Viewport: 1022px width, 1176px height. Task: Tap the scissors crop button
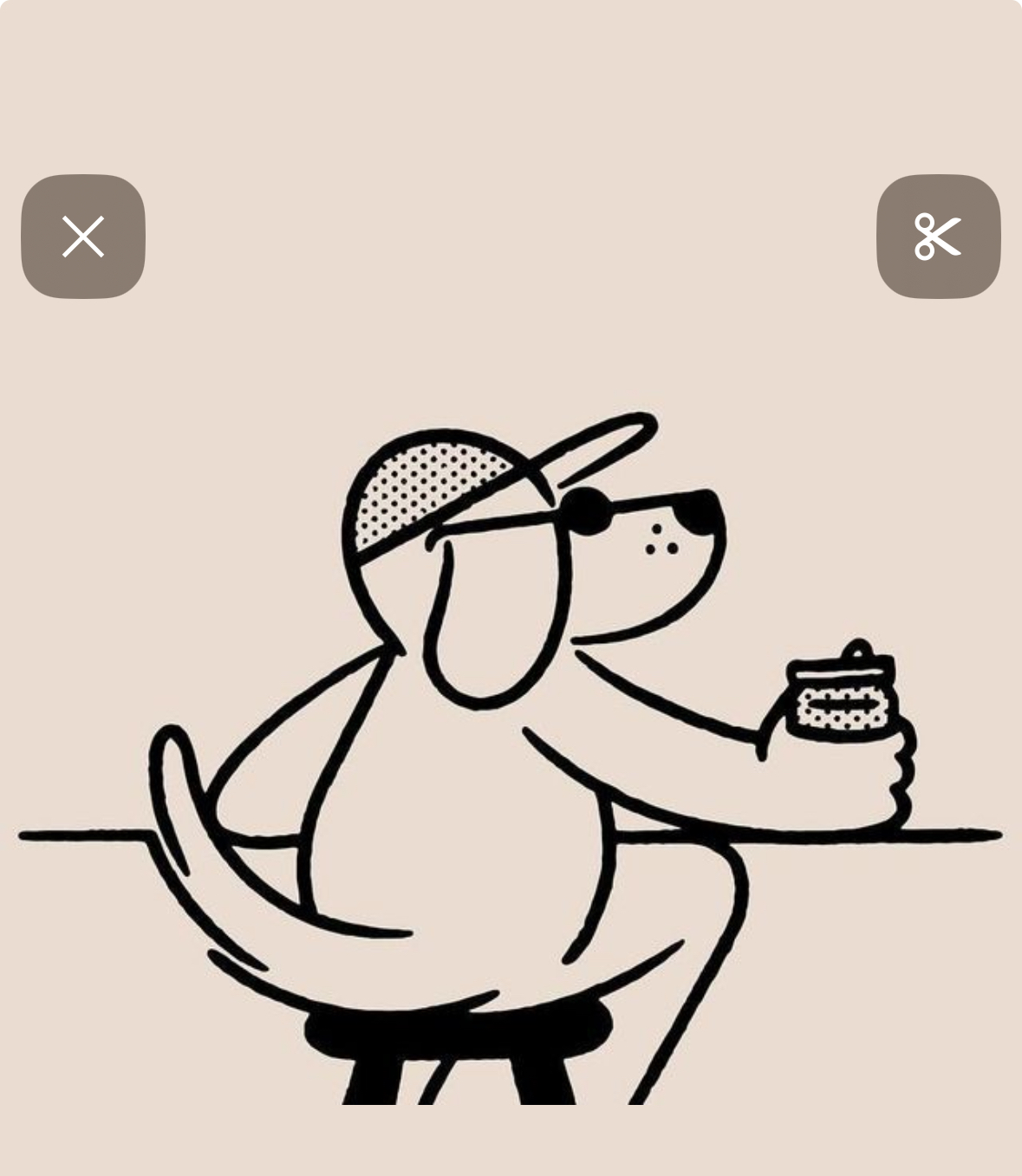[x=938, y=237]
